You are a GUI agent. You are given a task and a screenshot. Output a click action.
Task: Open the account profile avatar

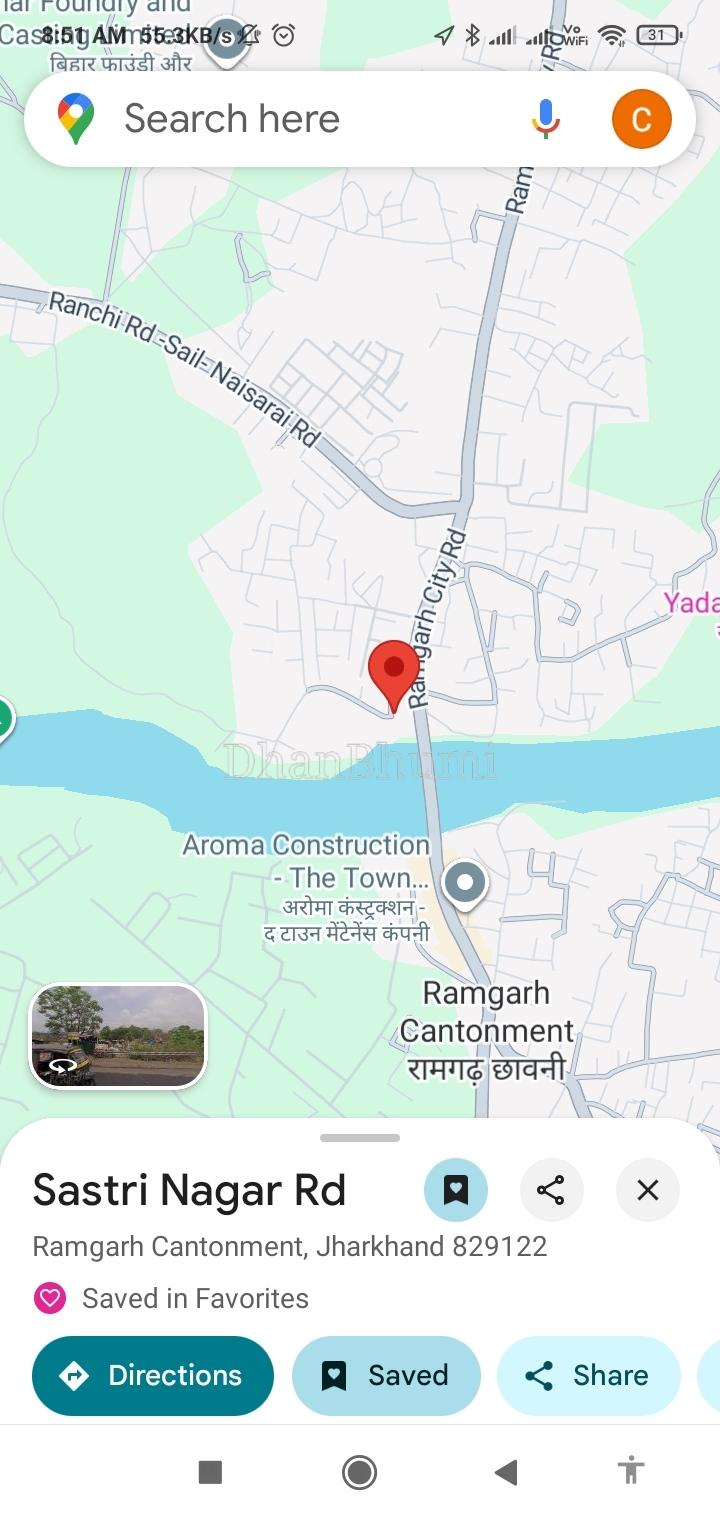click(x=641, y=119)
